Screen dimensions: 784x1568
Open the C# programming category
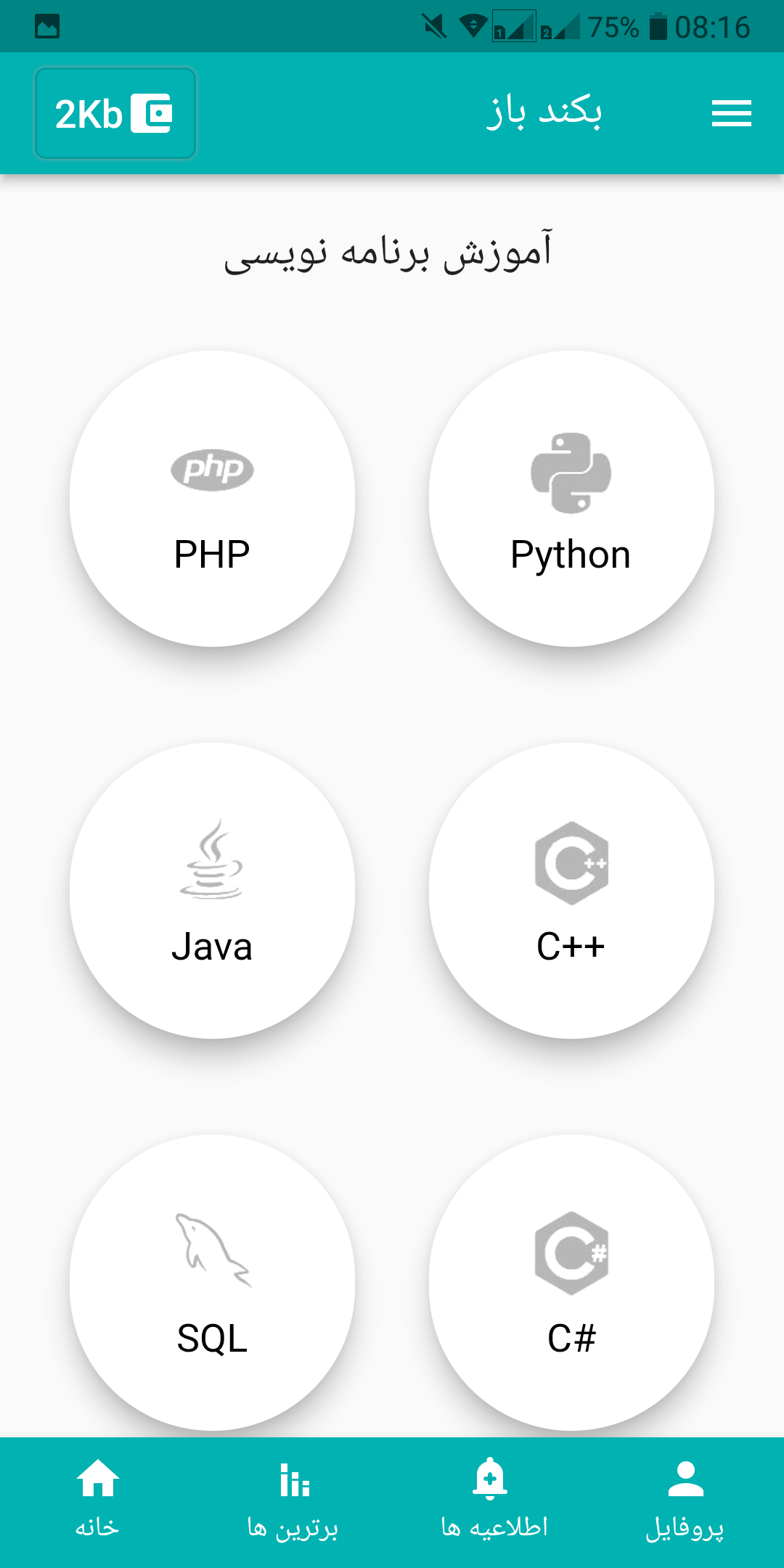(571, 1283)
